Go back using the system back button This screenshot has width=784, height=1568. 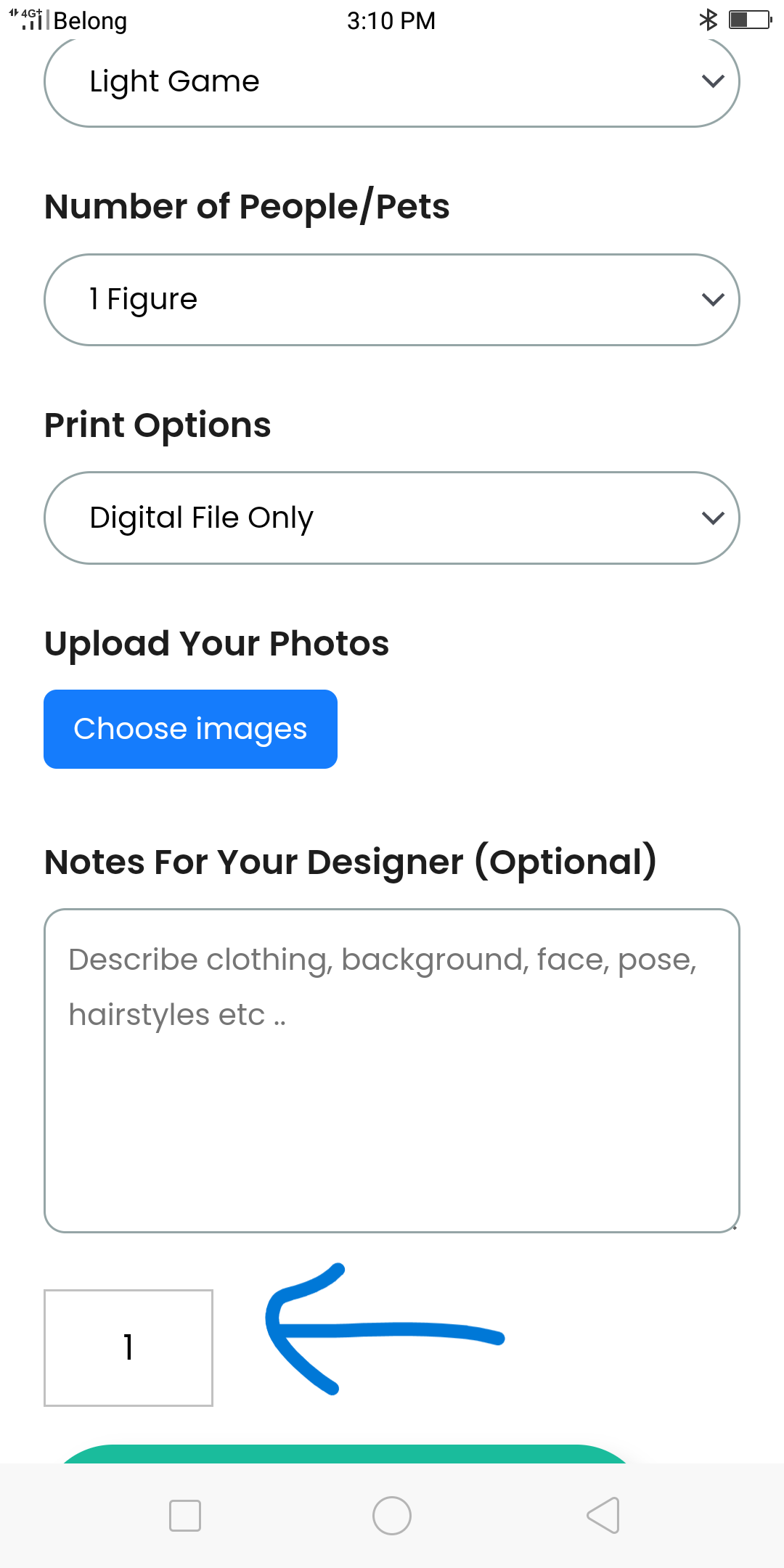[x=603, y=1515]
